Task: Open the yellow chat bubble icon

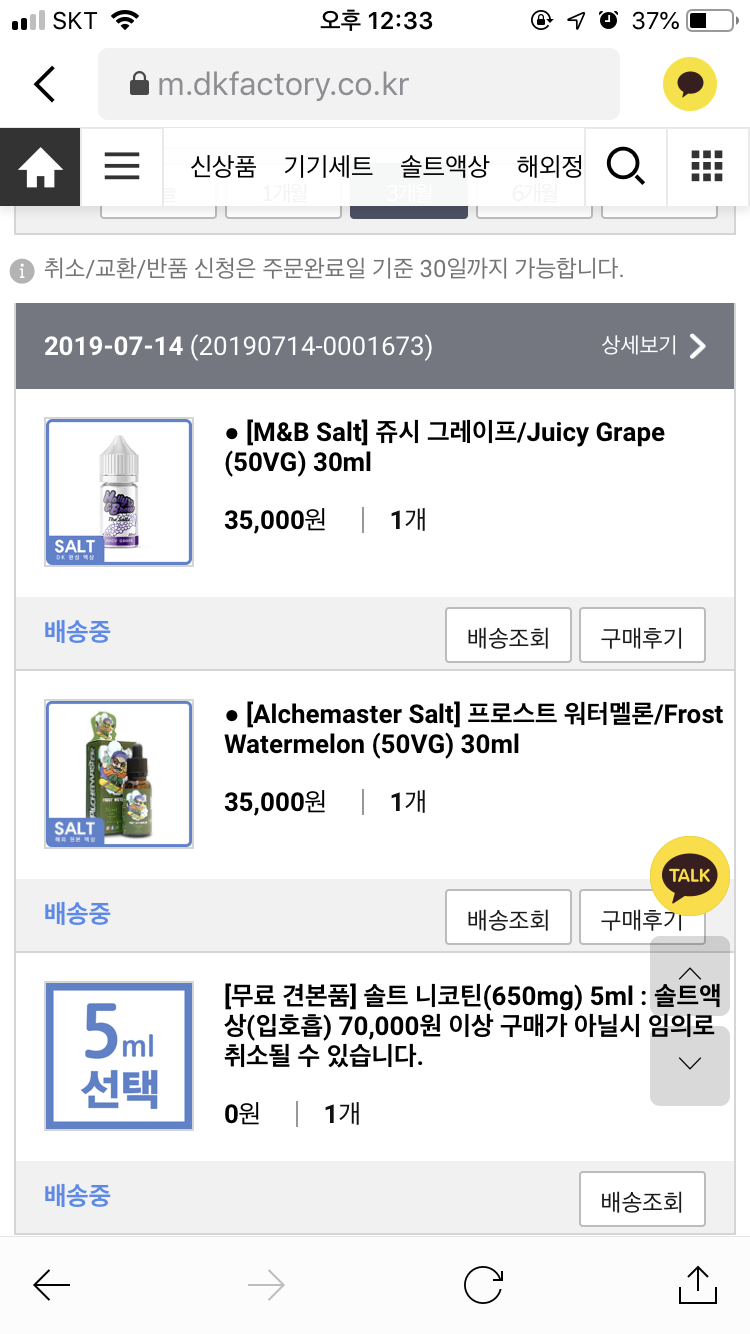Action: [690, 84]
